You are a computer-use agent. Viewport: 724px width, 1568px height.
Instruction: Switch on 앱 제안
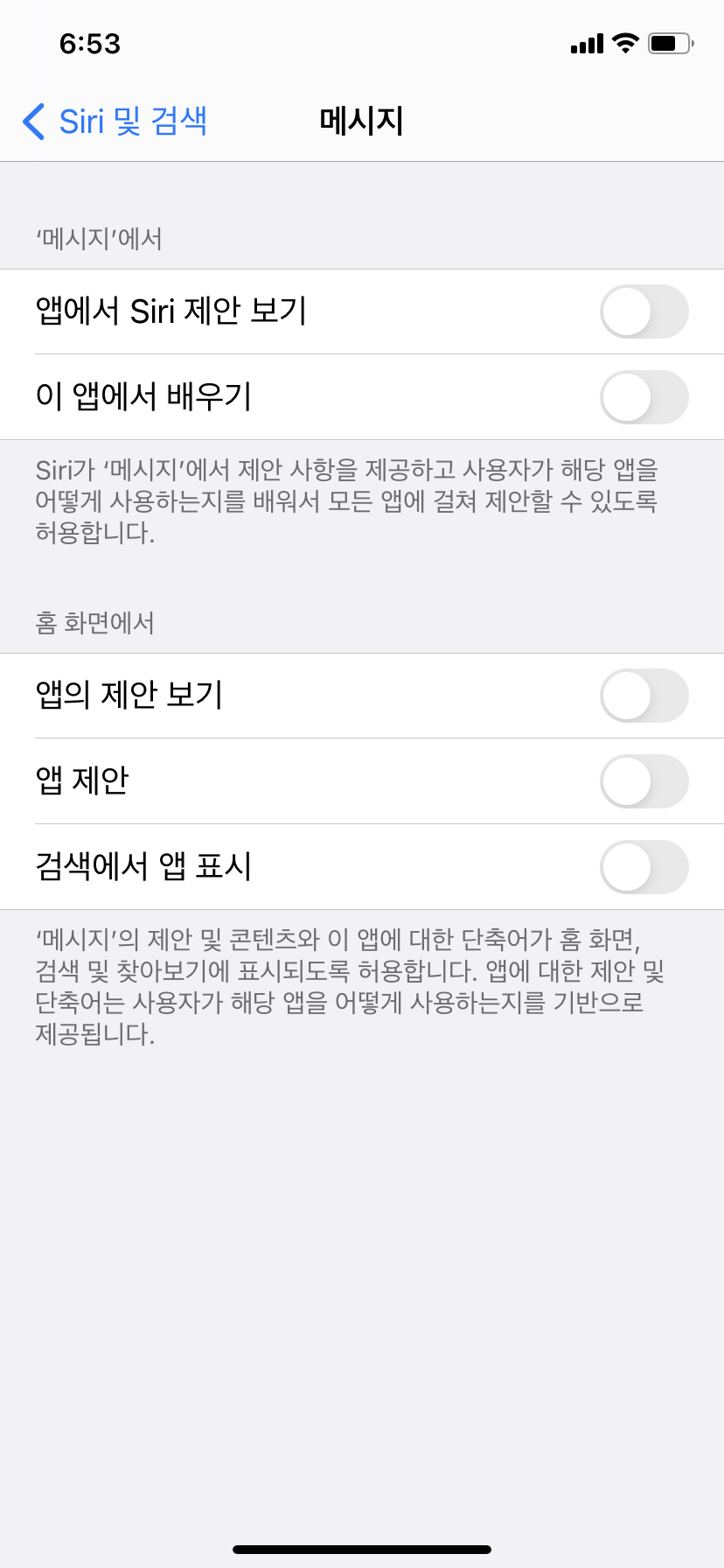[644, 781]
